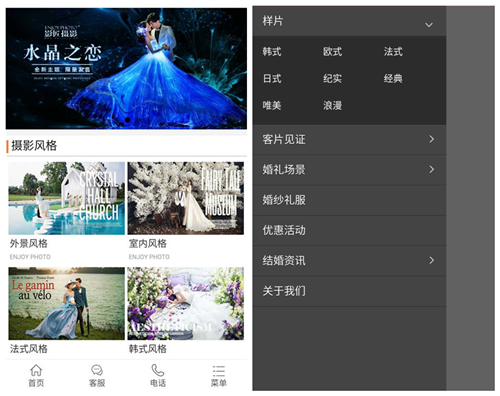Expand the 婚礼场景 menu row
The image size is (500, 396).
(x=349, y=170)
